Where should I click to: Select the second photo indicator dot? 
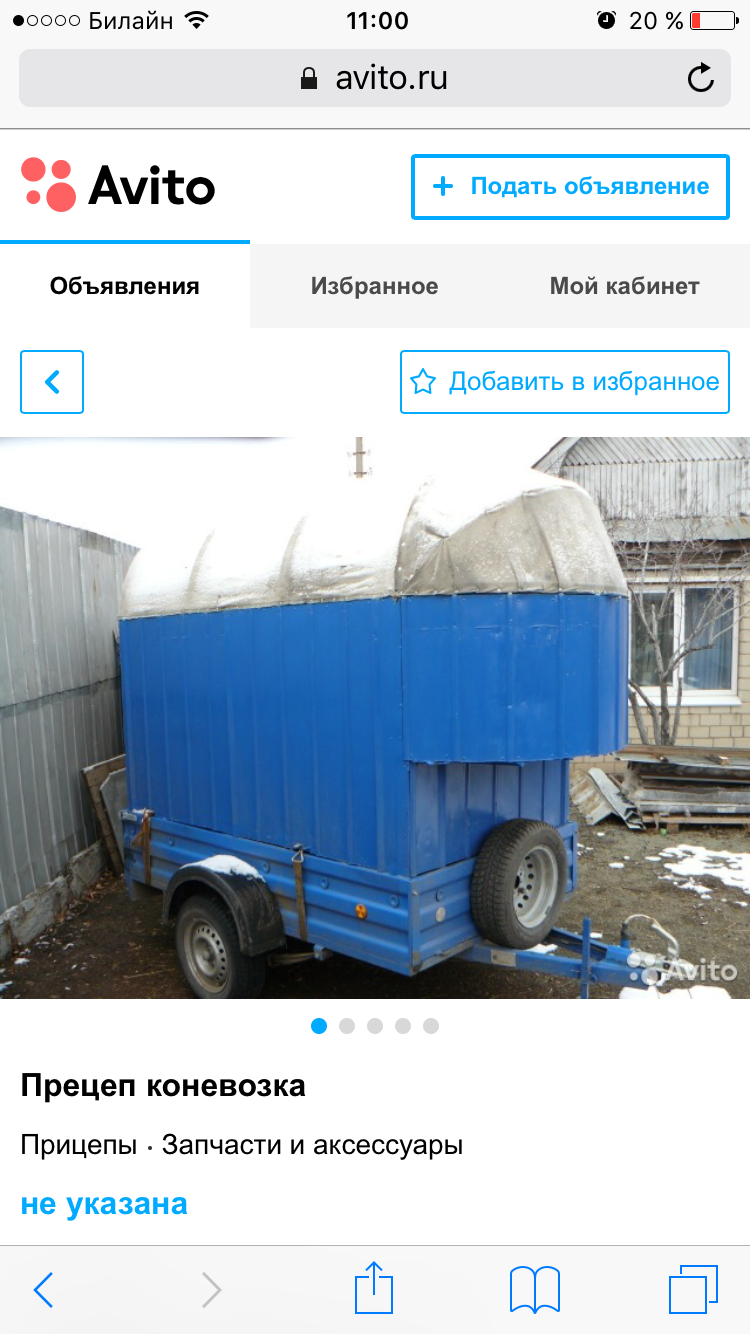coord(347,1026)
